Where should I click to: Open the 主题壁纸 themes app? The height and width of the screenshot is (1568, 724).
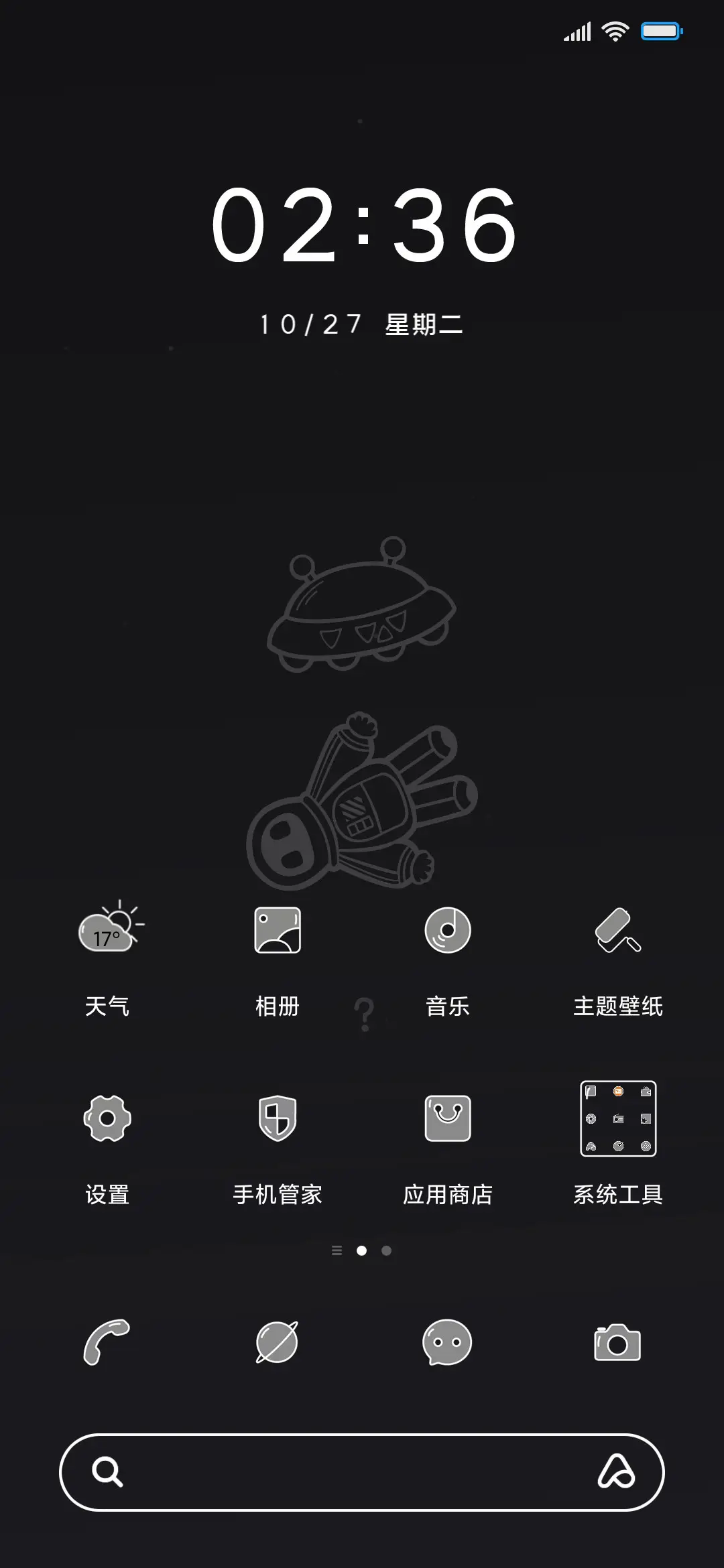[x=618, y=931]
